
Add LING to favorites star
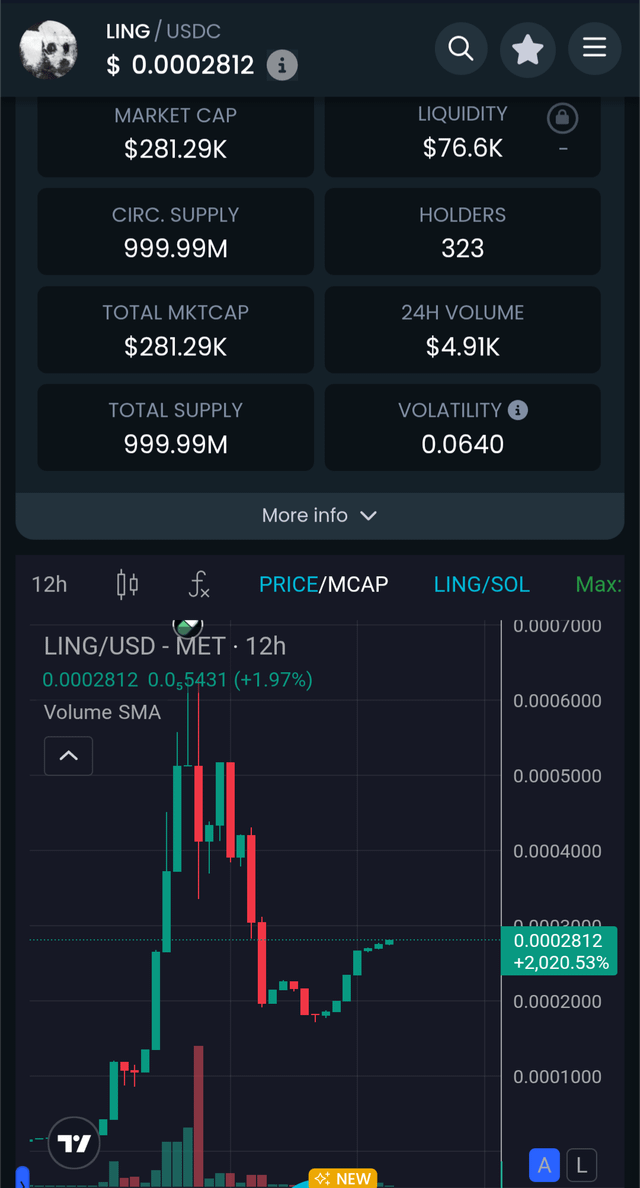[x=528, y=48]
